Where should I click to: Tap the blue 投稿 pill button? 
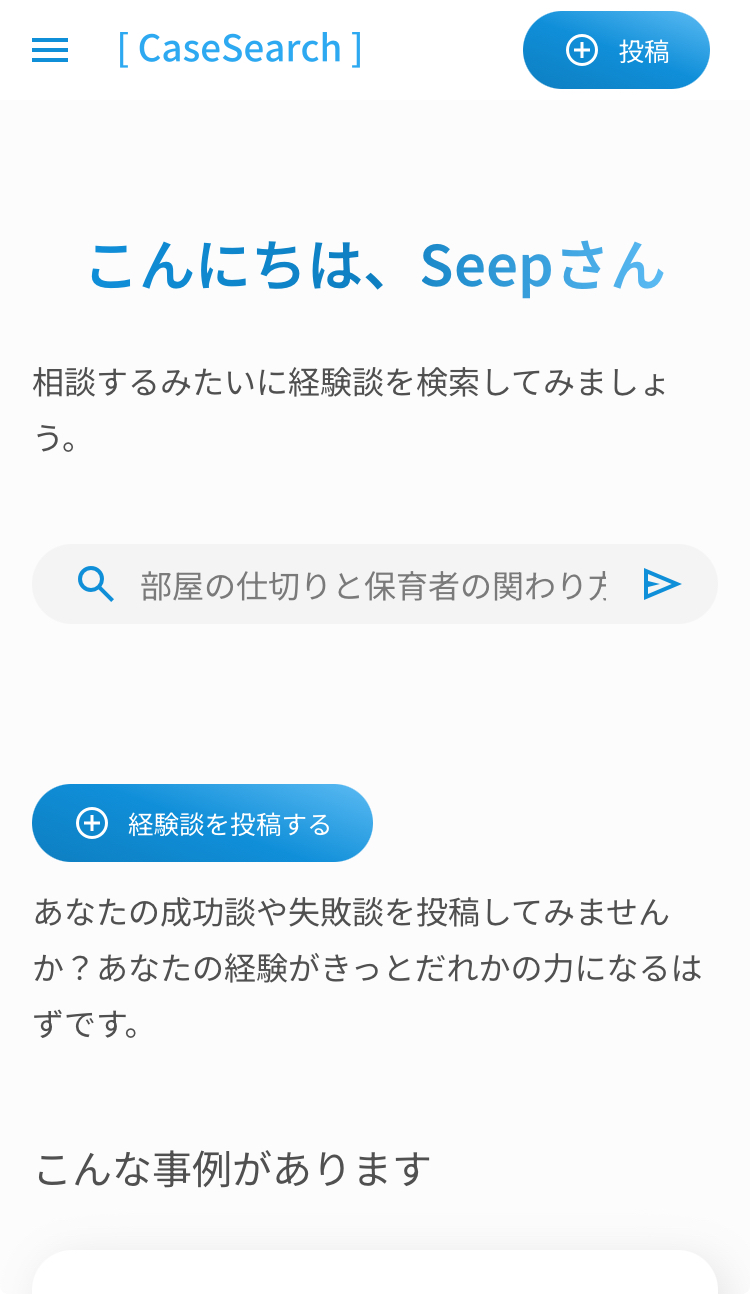[616, 50]
